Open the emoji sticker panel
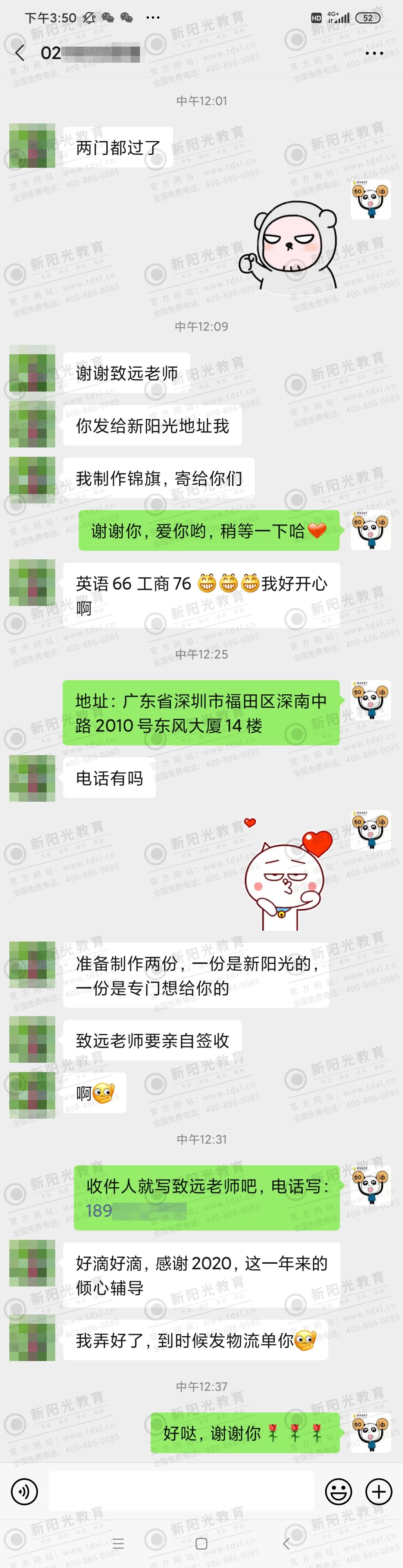403x1568 pixels. click(x=338, y=1491)
